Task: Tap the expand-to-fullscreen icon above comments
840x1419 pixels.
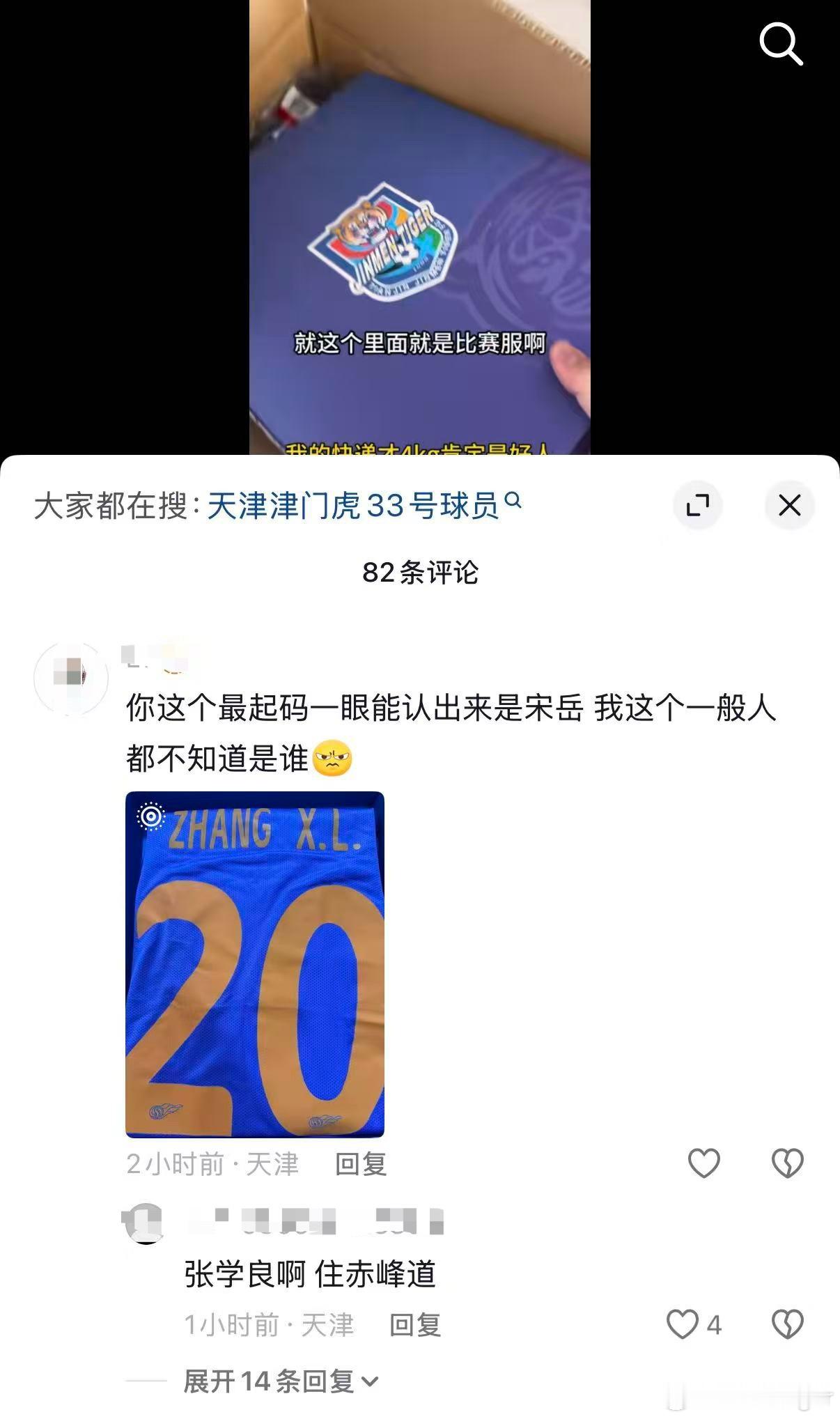Action: pyautogui.click(x=699, y=506)
